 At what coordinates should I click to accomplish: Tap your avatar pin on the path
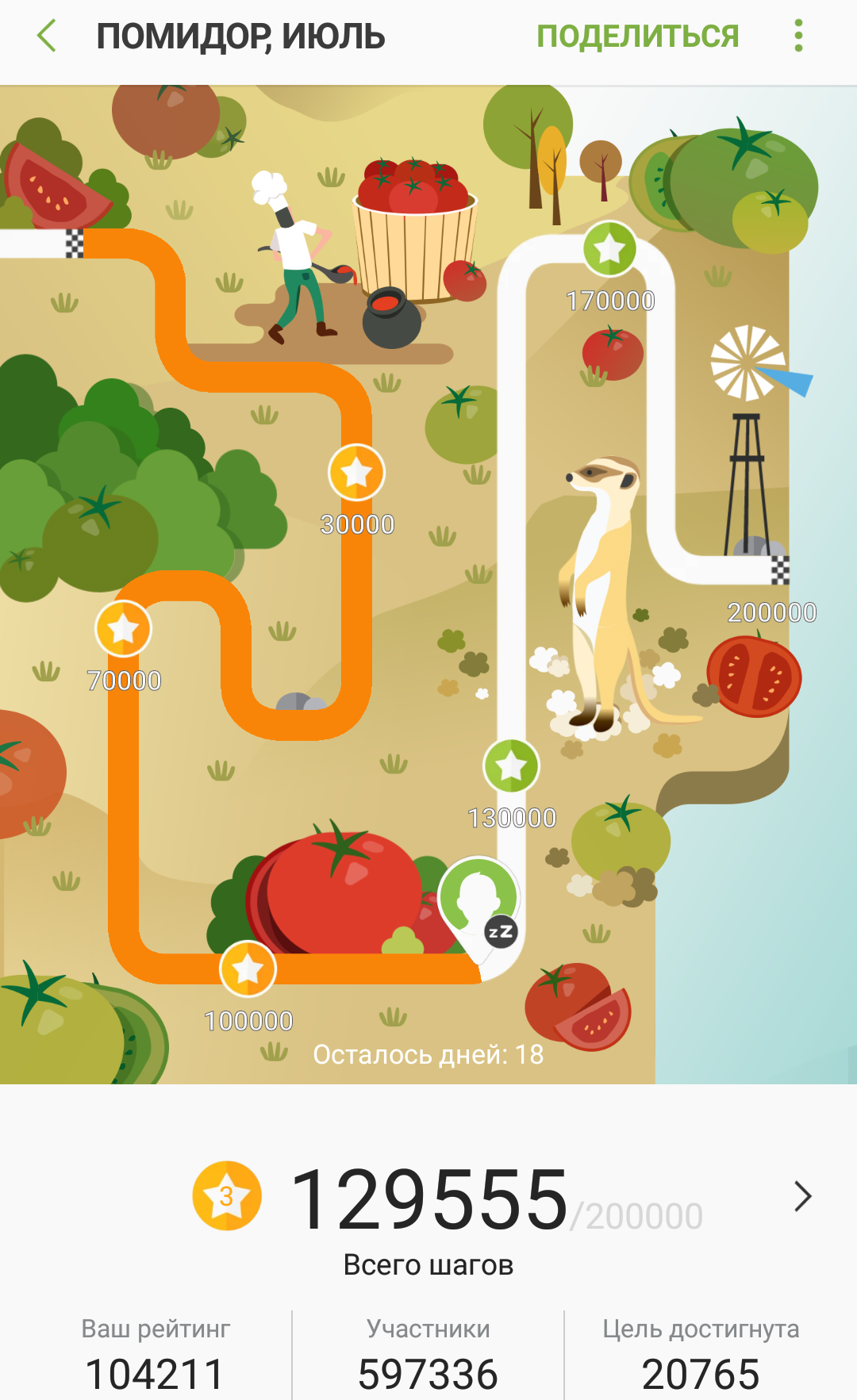(x=479, y=902)
